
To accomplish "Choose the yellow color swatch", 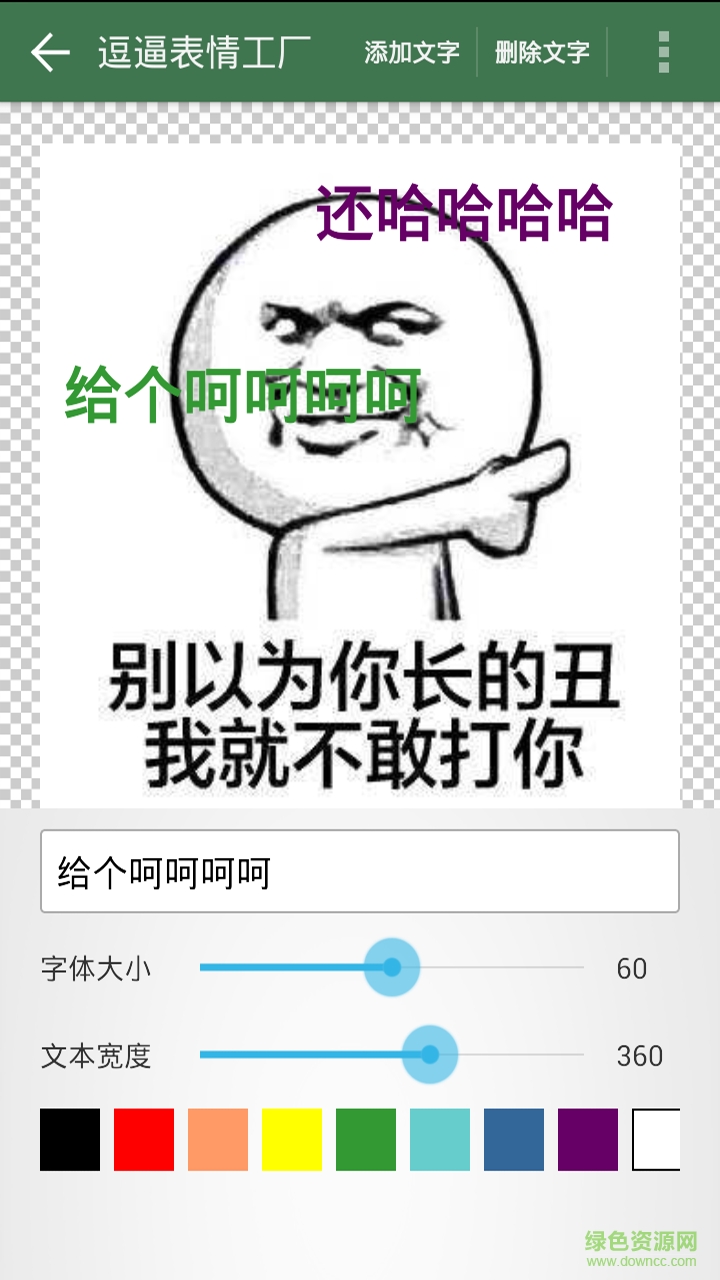I will (292, 1139).
